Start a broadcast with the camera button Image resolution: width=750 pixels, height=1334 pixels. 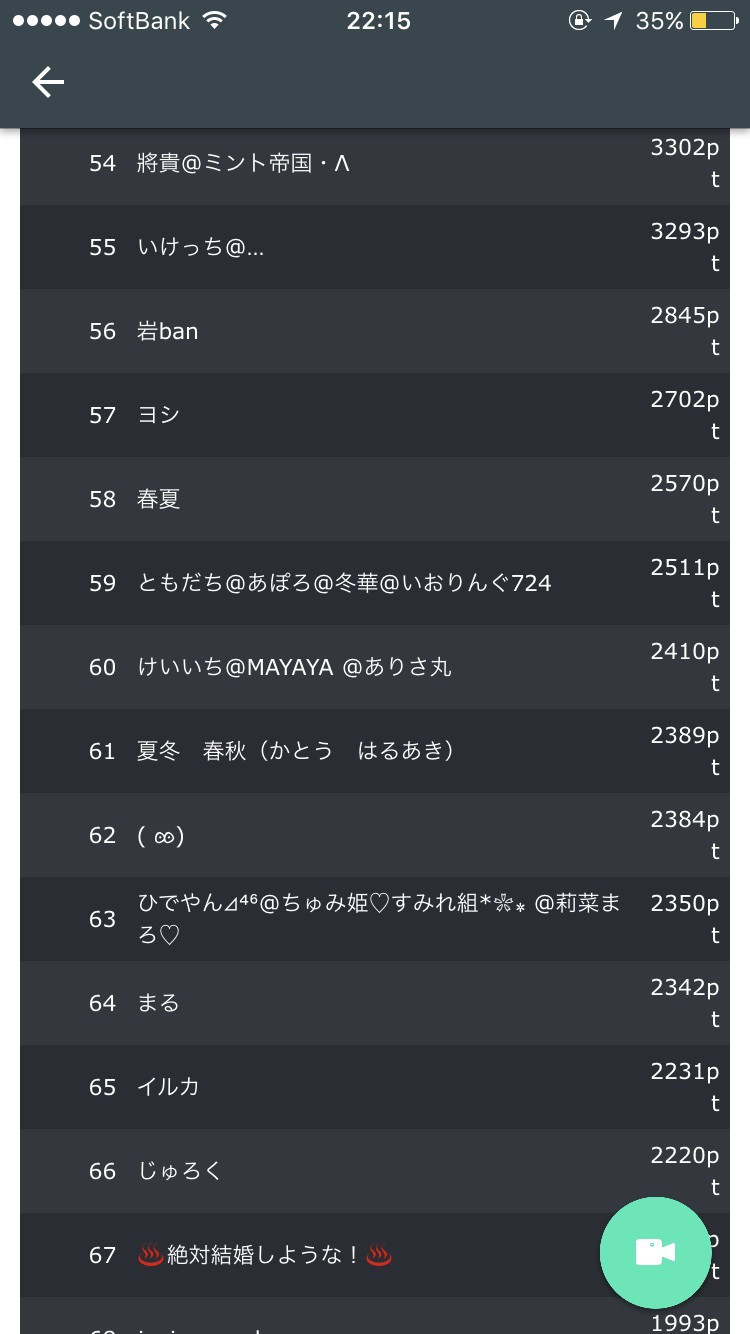click(x=655, y=1252)
